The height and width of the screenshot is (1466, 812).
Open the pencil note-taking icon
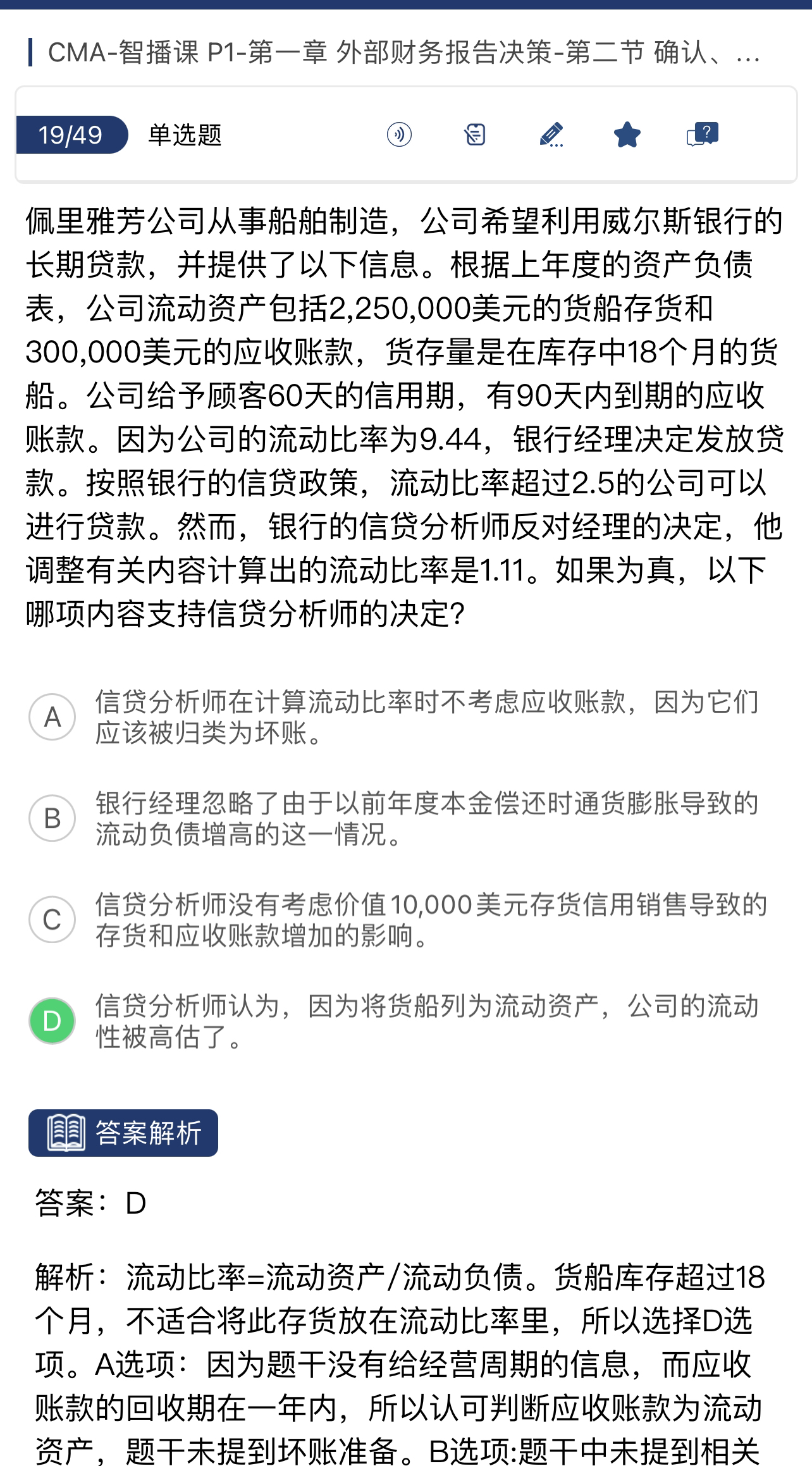click(551, 135)
